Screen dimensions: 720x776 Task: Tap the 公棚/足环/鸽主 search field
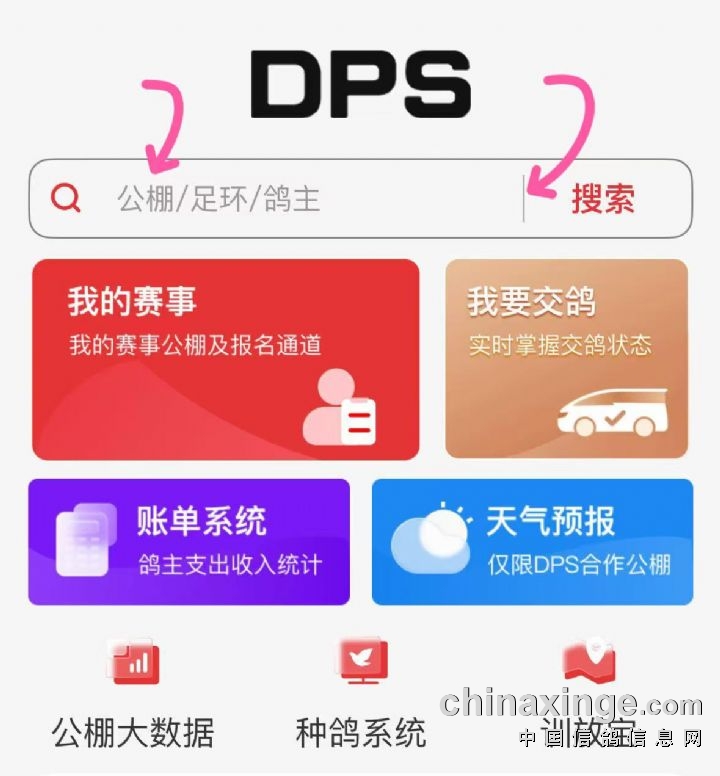[300, 199]
